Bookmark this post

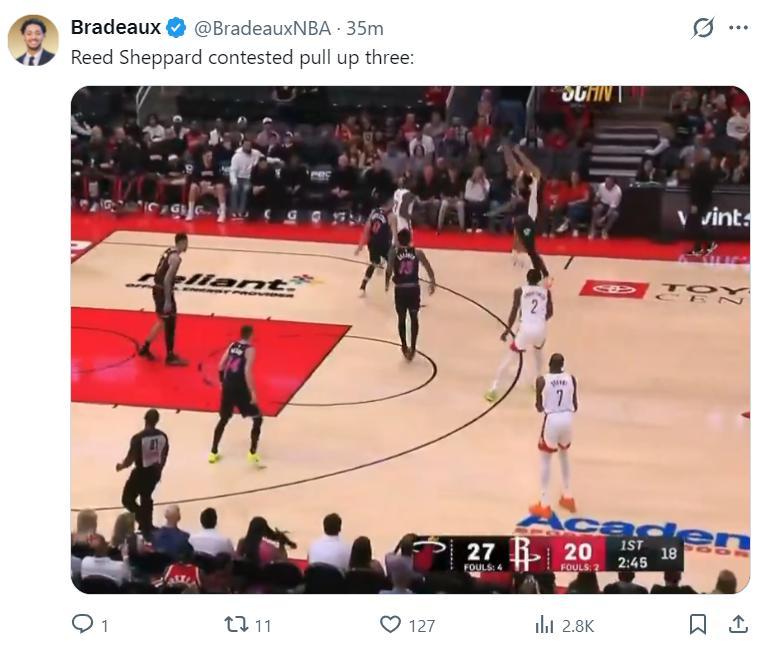click(698, 625)
